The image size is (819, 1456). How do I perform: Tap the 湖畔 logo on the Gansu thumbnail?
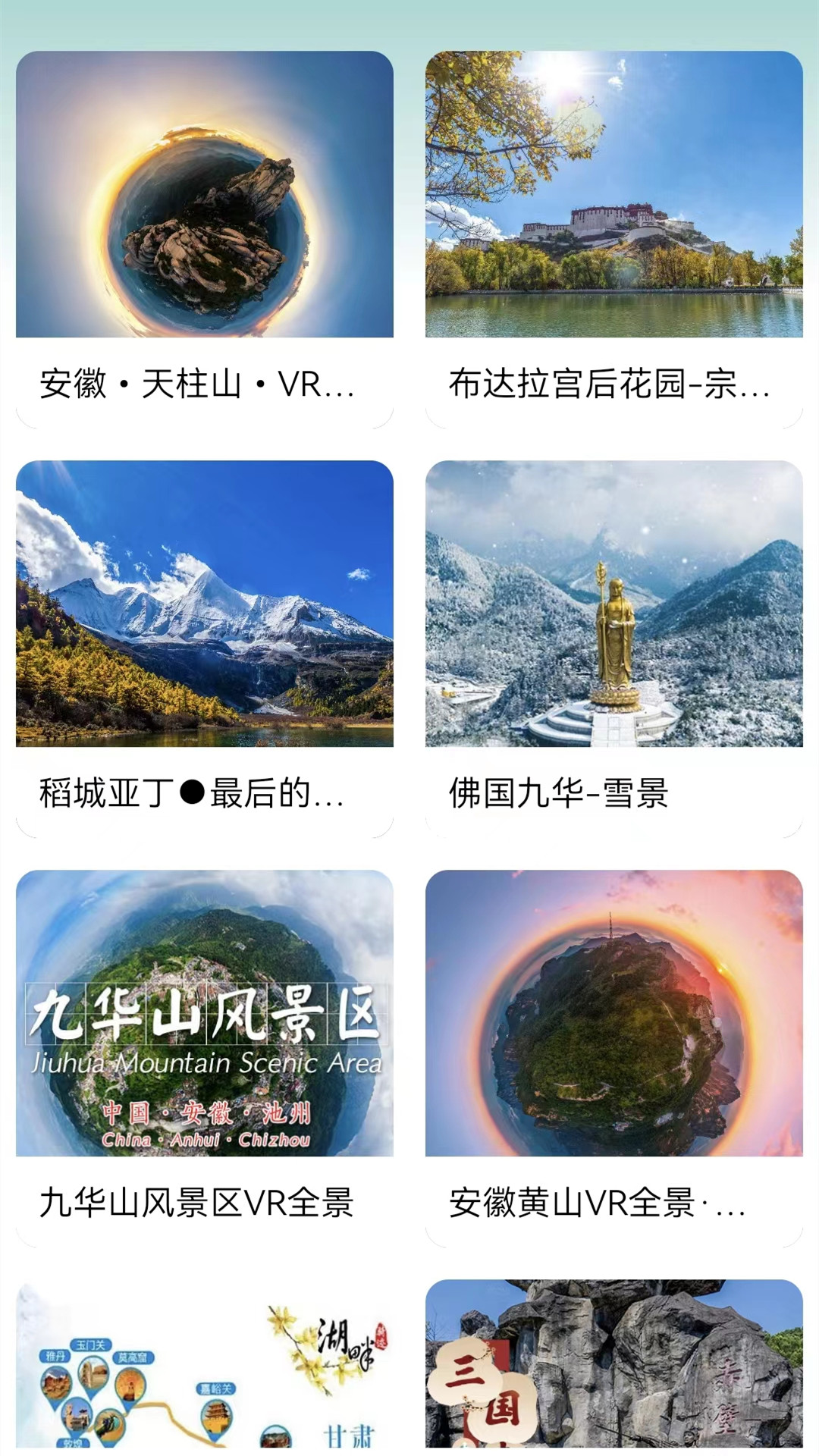pos(347,1343)
